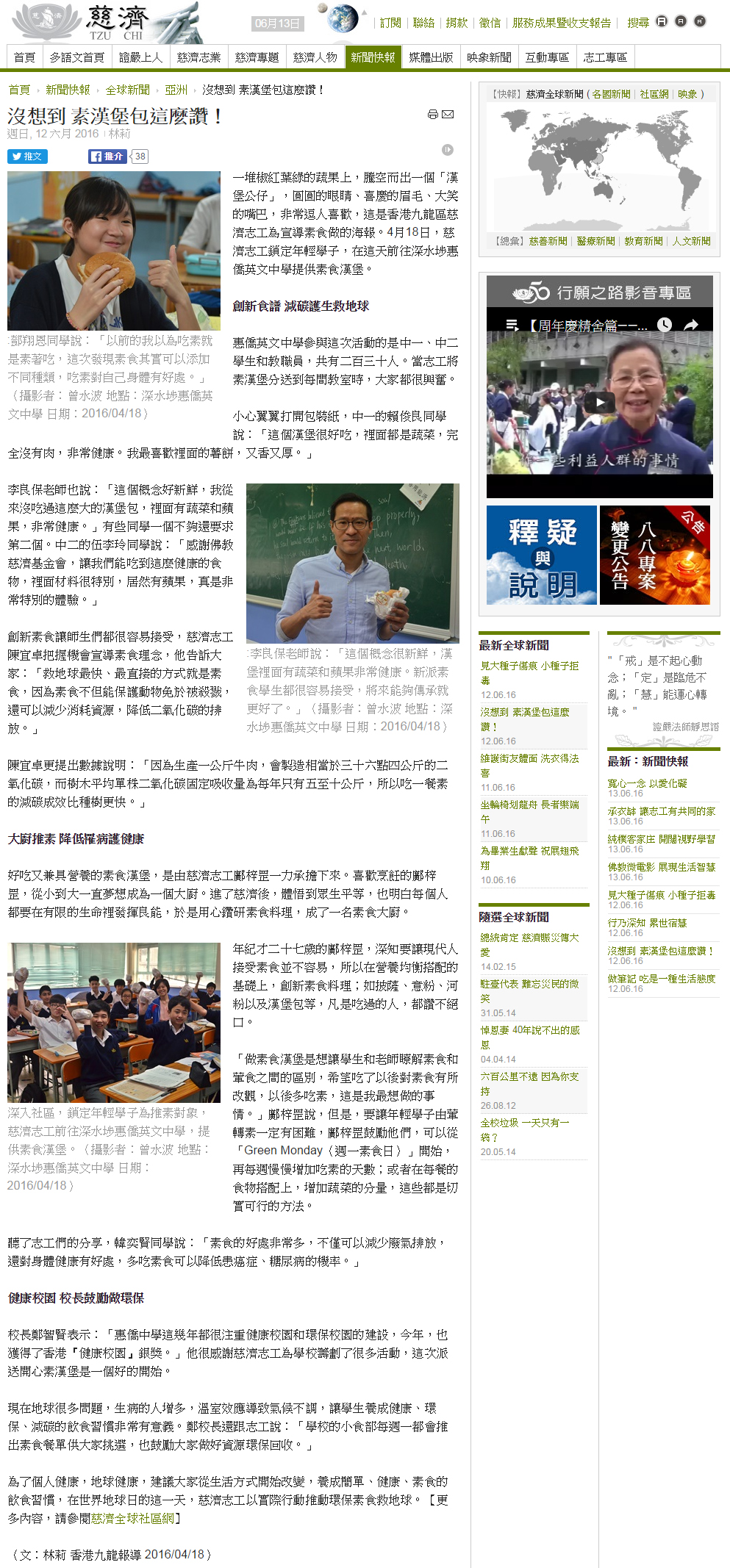The height and width of the screenshot is (1568, 730).
Task: Email this article with the envelope icon
Action: coord(448,114)
